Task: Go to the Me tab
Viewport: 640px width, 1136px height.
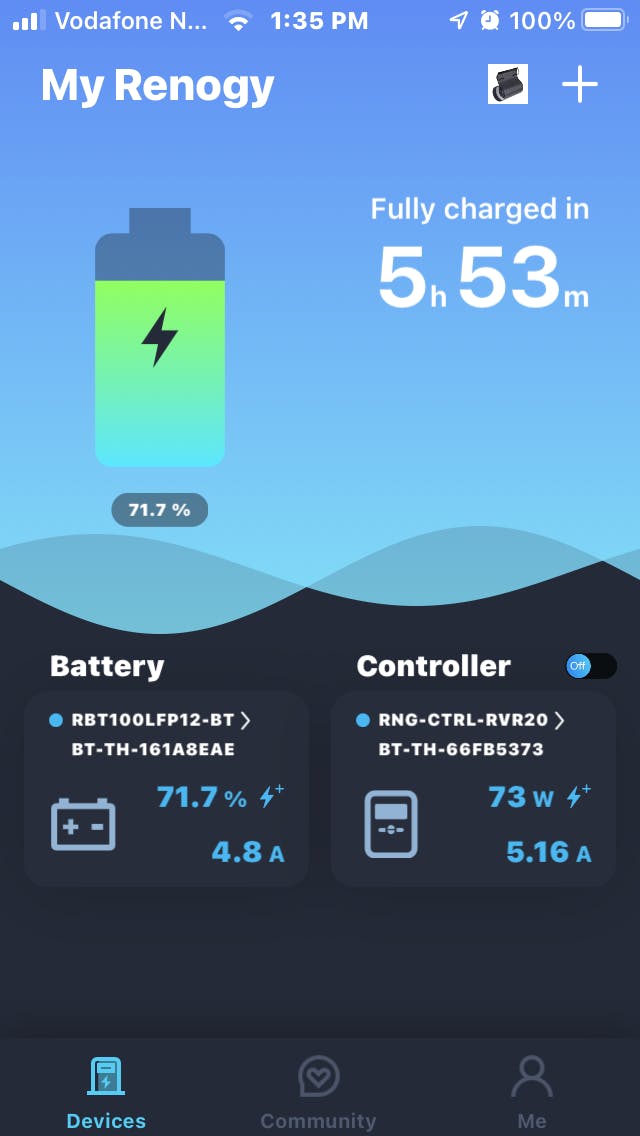Action: coord(532,1093)
